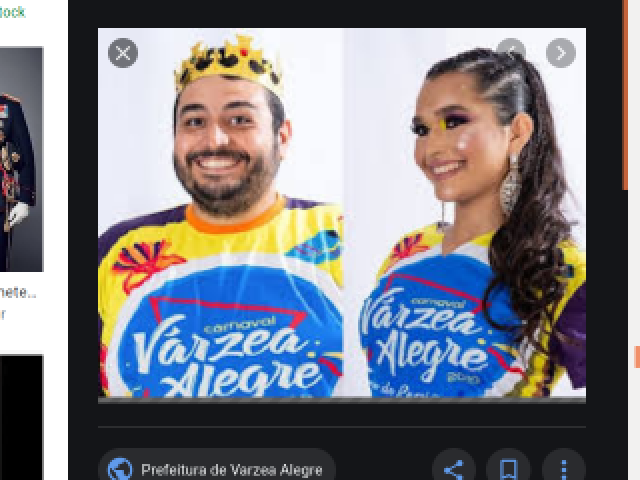Screen dimensions: 640x480
Task: Open the Prefeitura de Varzea Alegre source link
Action: click(x=218, y=469)
